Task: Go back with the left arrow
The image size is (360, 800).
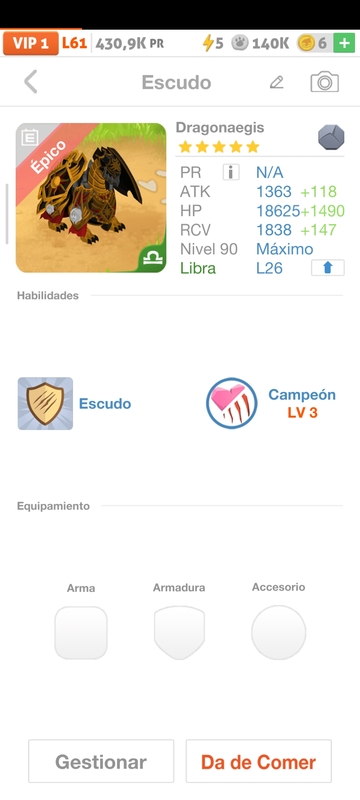Action: (31, 82)
